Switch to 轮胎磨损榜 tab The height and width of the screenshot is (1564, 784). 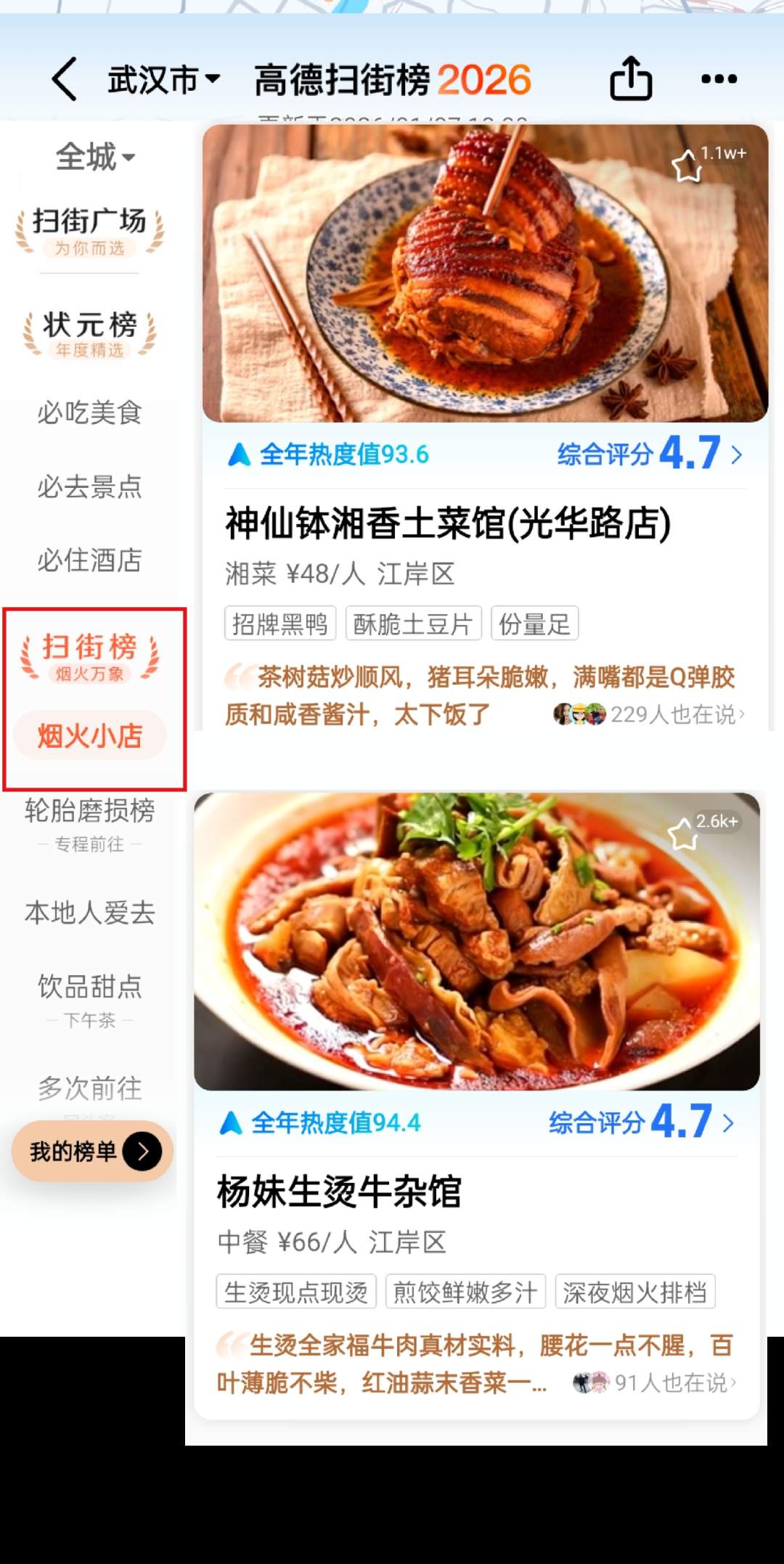pos(90,822)
